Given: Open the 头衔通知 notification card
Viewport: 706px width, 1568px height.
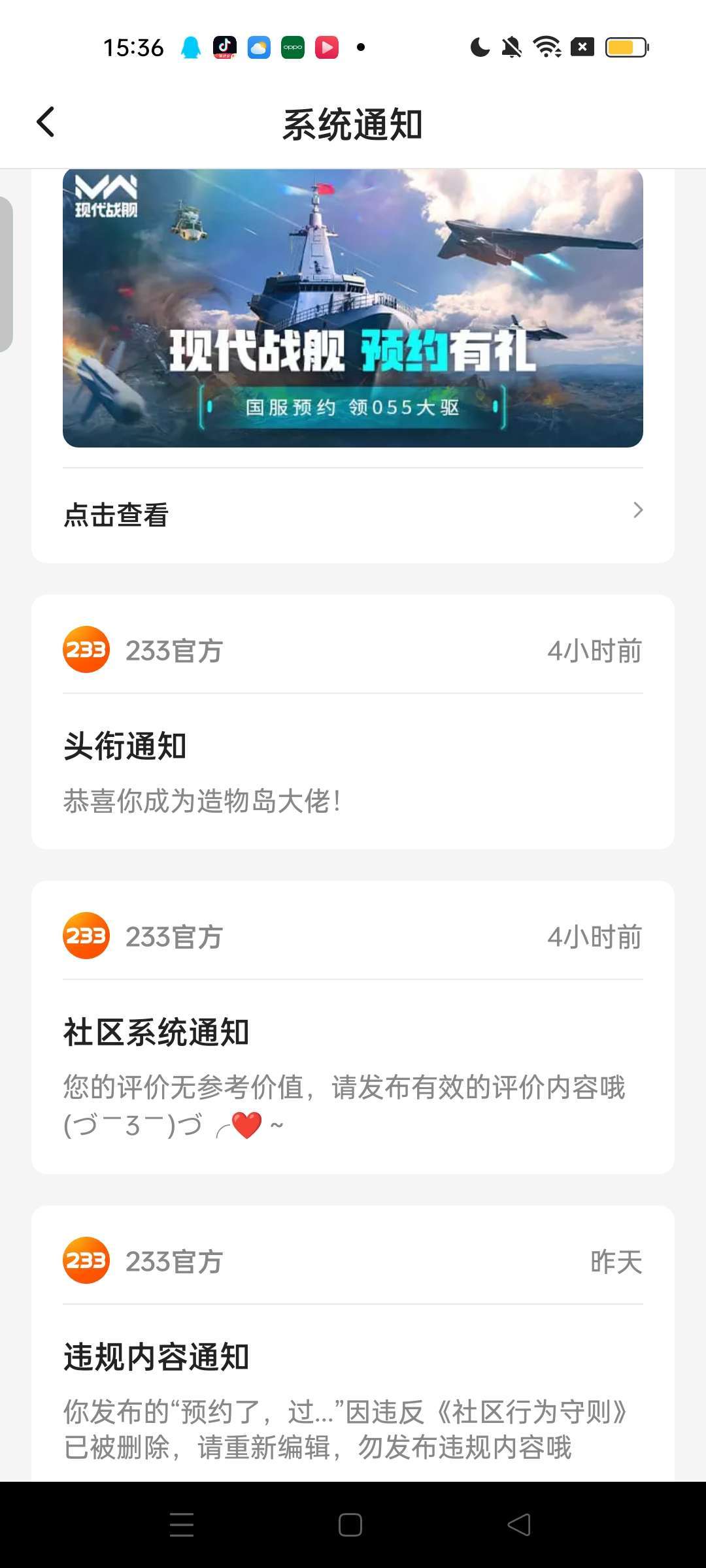Looking at the screenshot, I should pos(353,771).
